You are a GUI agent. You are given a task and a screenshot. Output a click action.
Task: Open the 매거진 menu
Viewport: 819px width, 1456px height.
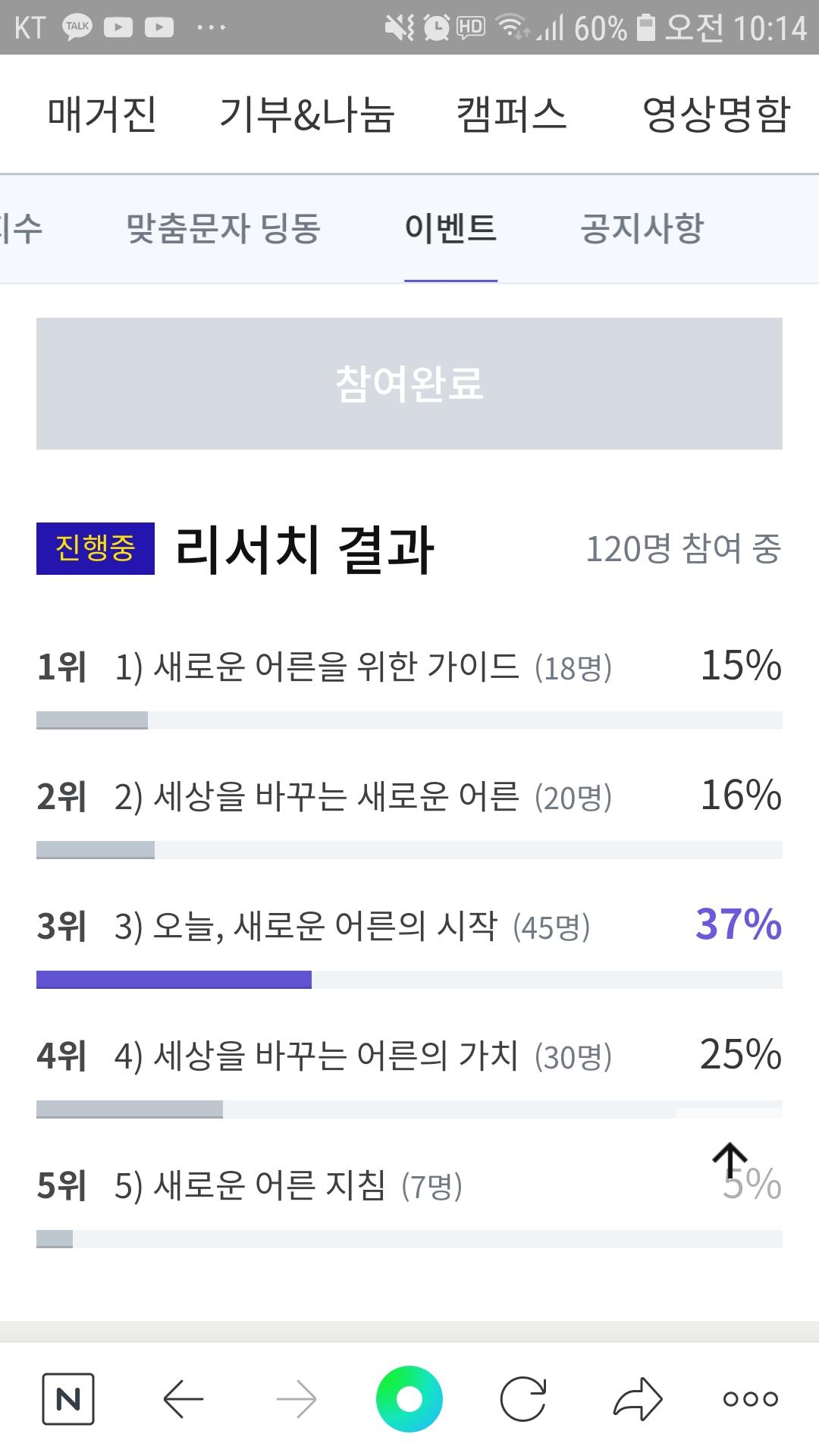(x=102, y=115)
